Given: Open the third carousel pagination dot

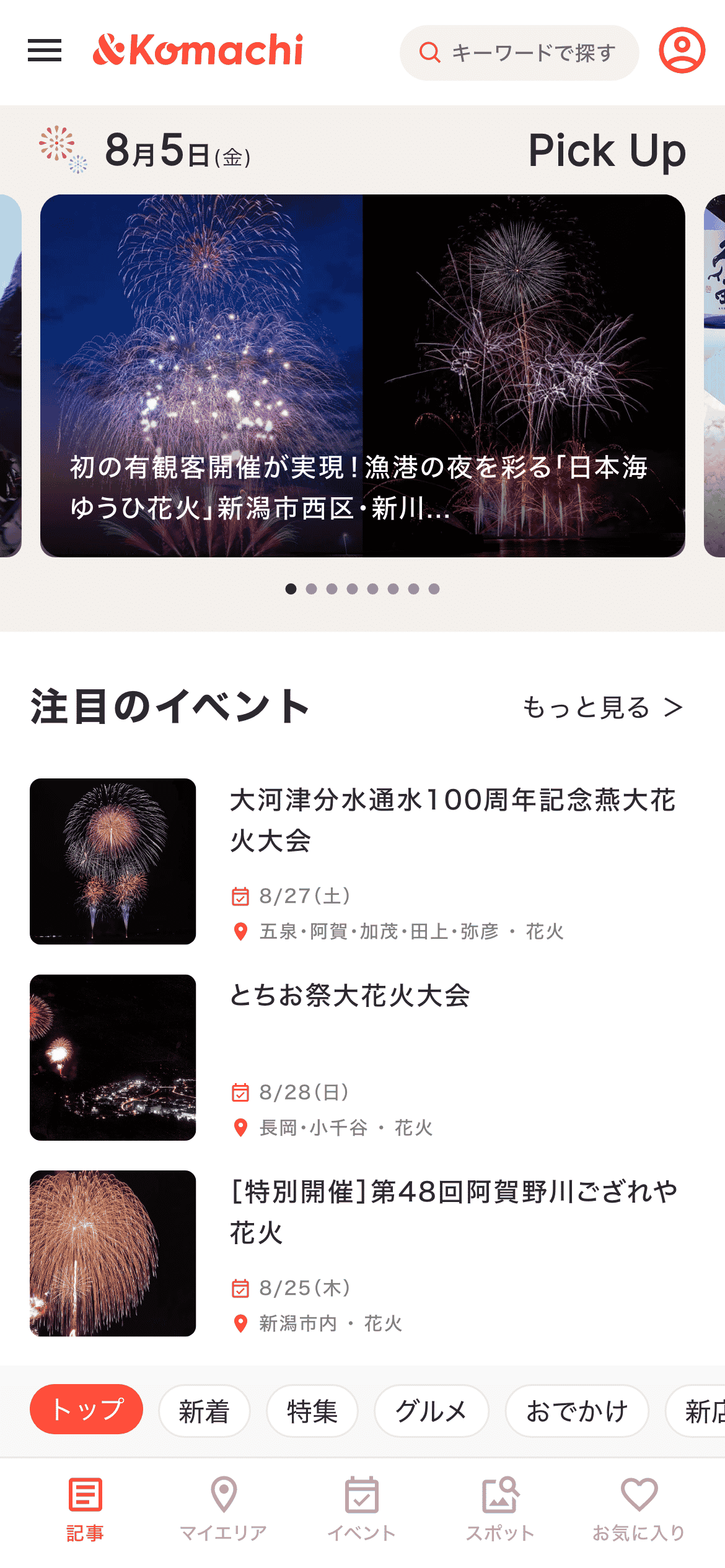Looking at the screenshot, I should [x=332, y=590].
